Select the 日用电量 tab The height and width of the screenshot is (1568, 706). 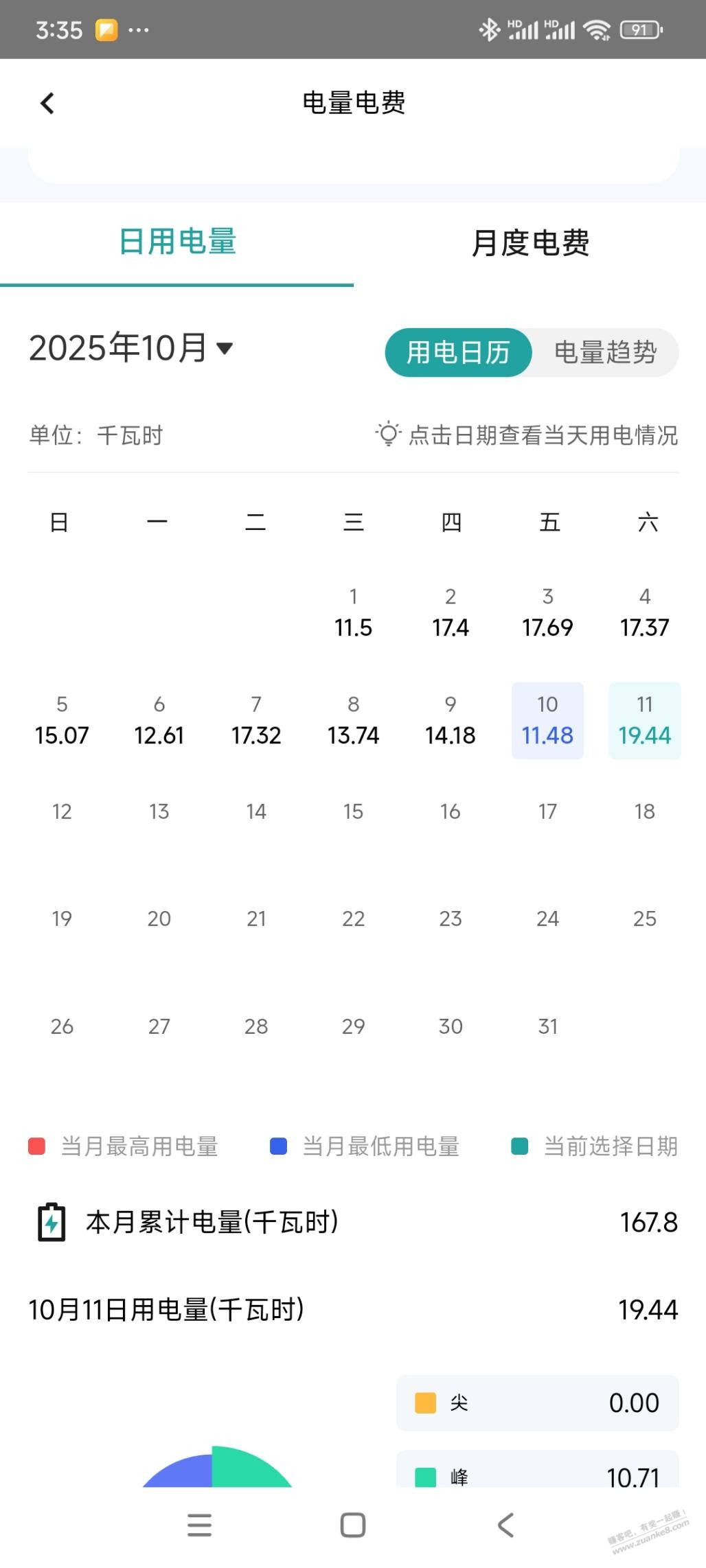coord(177,243)
